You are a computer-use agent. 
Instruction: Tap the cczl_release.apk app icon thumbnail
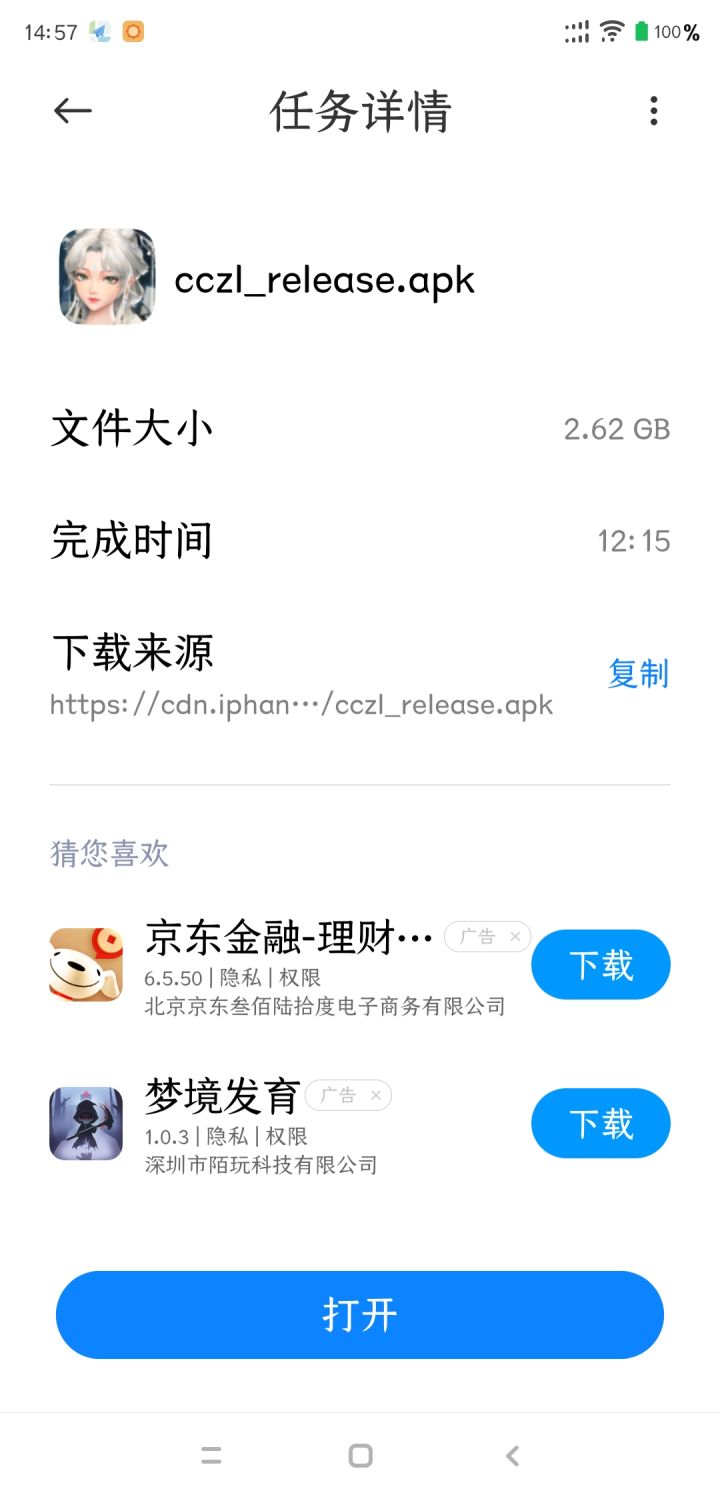pos(105,277)
